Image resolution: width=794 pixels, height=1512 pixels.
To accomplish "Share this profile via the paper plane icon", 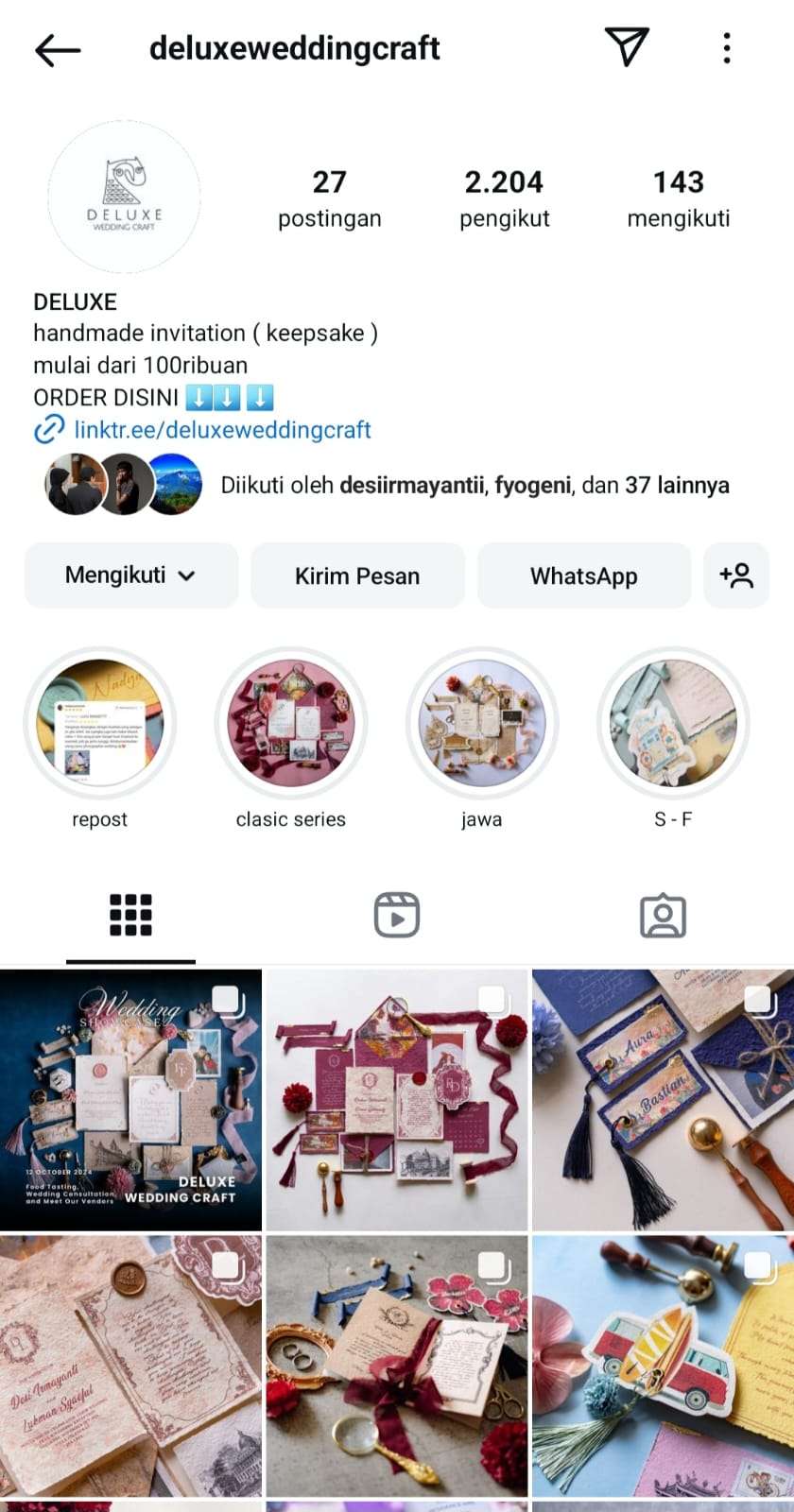I will tap(626, 46).
